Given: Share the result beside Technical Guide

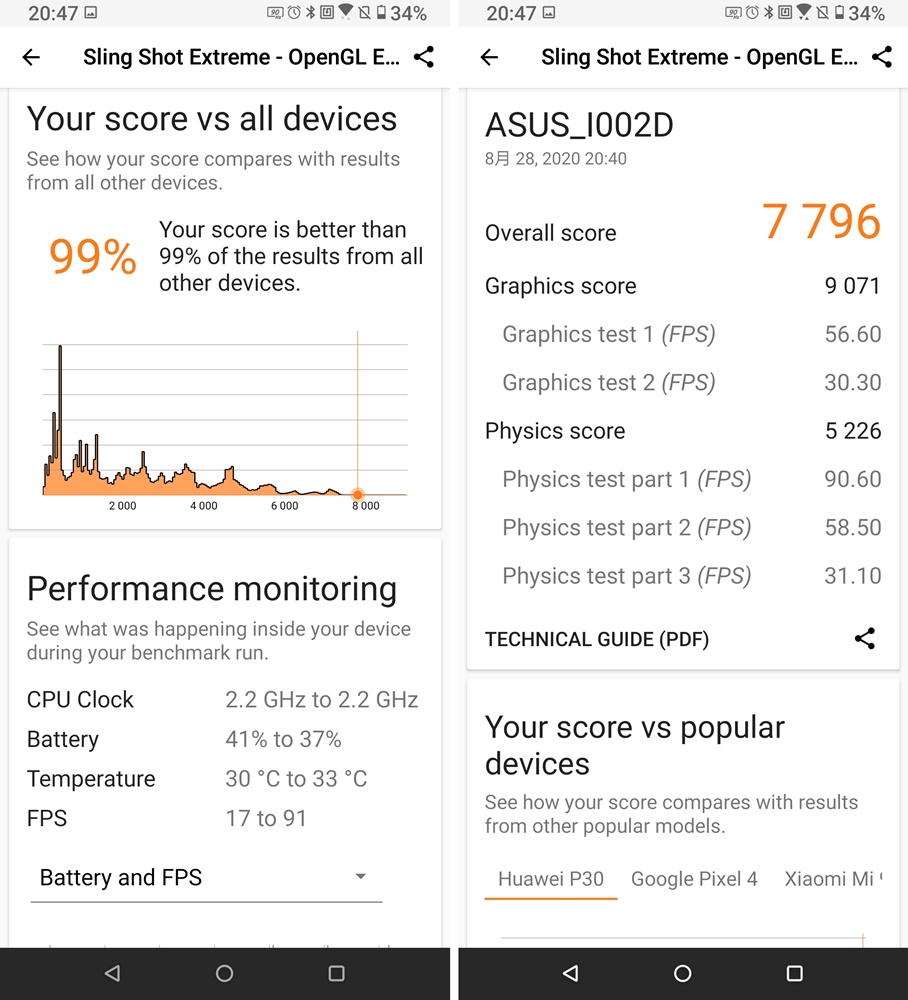Looking at the screenshot, I should (865, 639).
